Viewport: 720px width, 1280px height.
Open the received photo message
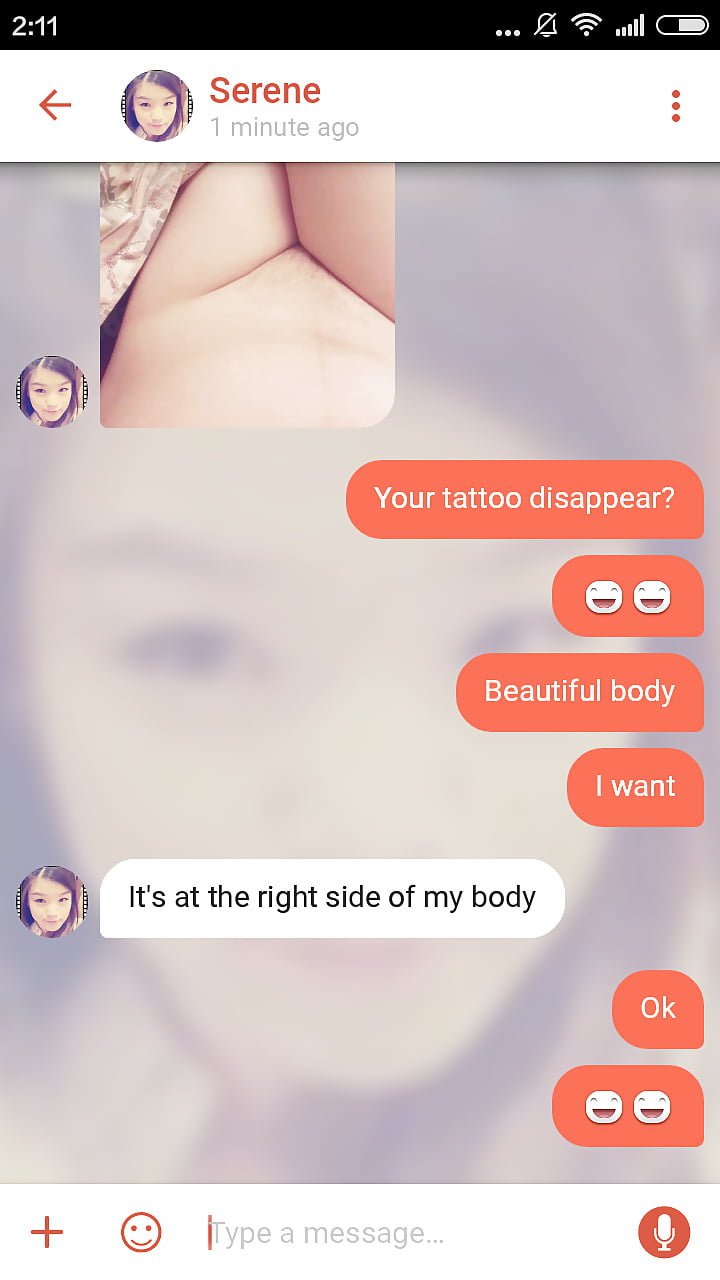coord(247,295)
